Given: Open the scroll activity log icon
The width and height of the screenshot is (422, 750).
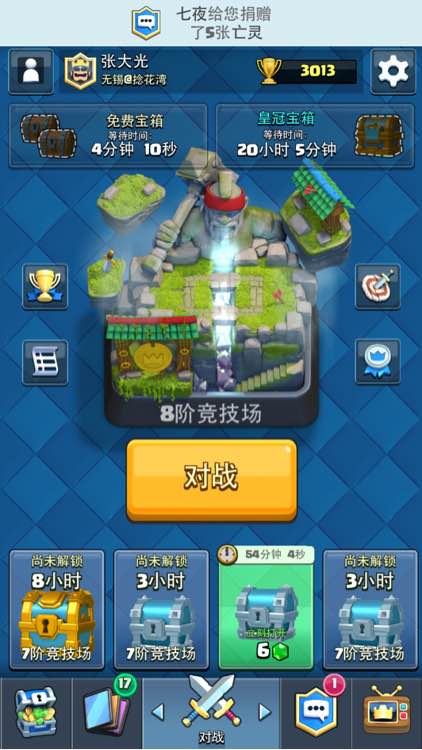Looking at the screenshot, I should [45, 362].
